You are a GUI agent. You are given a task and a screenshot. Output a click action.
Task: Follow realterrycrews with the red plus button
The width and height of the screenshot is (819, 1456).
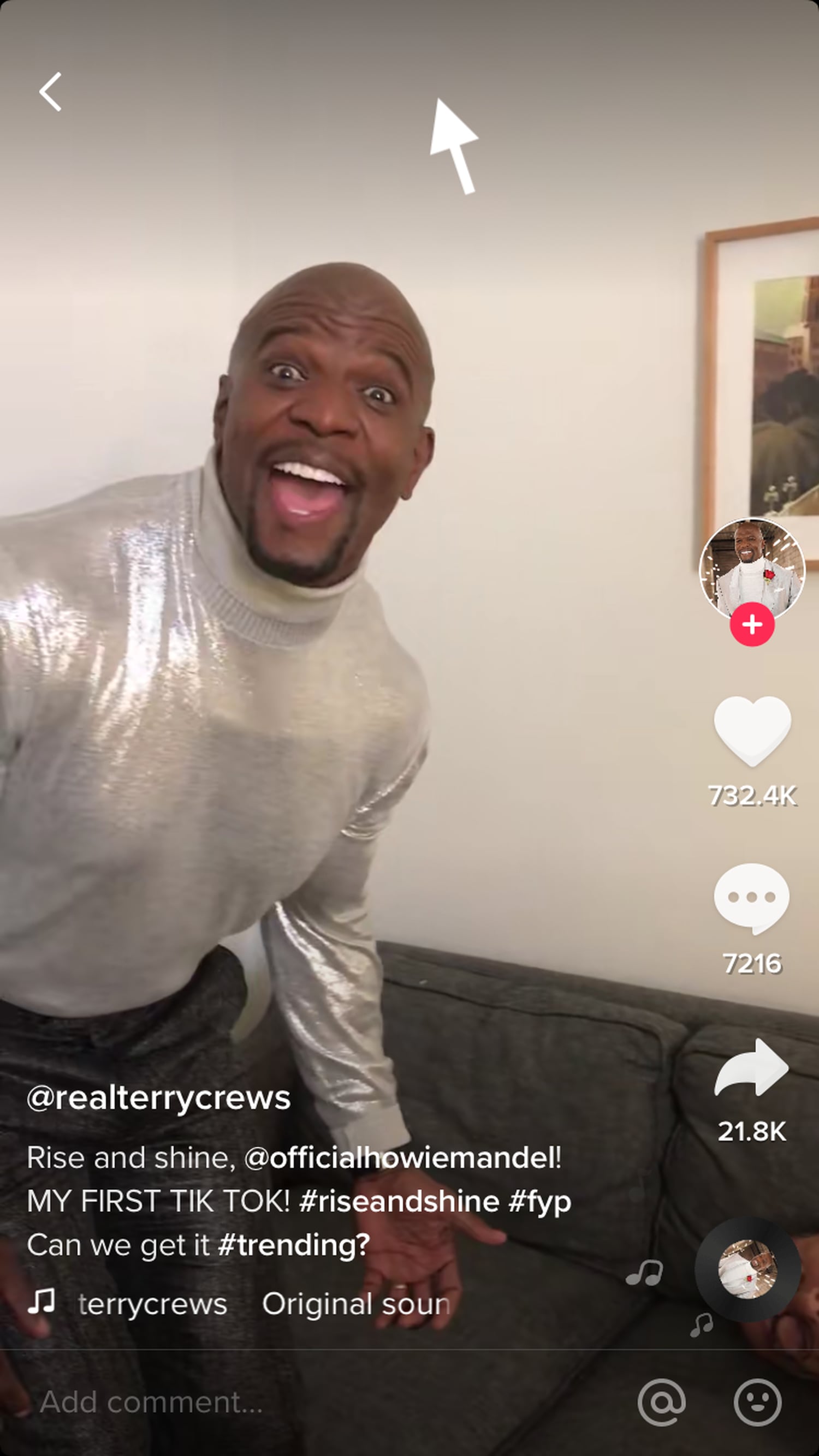pos(752,624)
